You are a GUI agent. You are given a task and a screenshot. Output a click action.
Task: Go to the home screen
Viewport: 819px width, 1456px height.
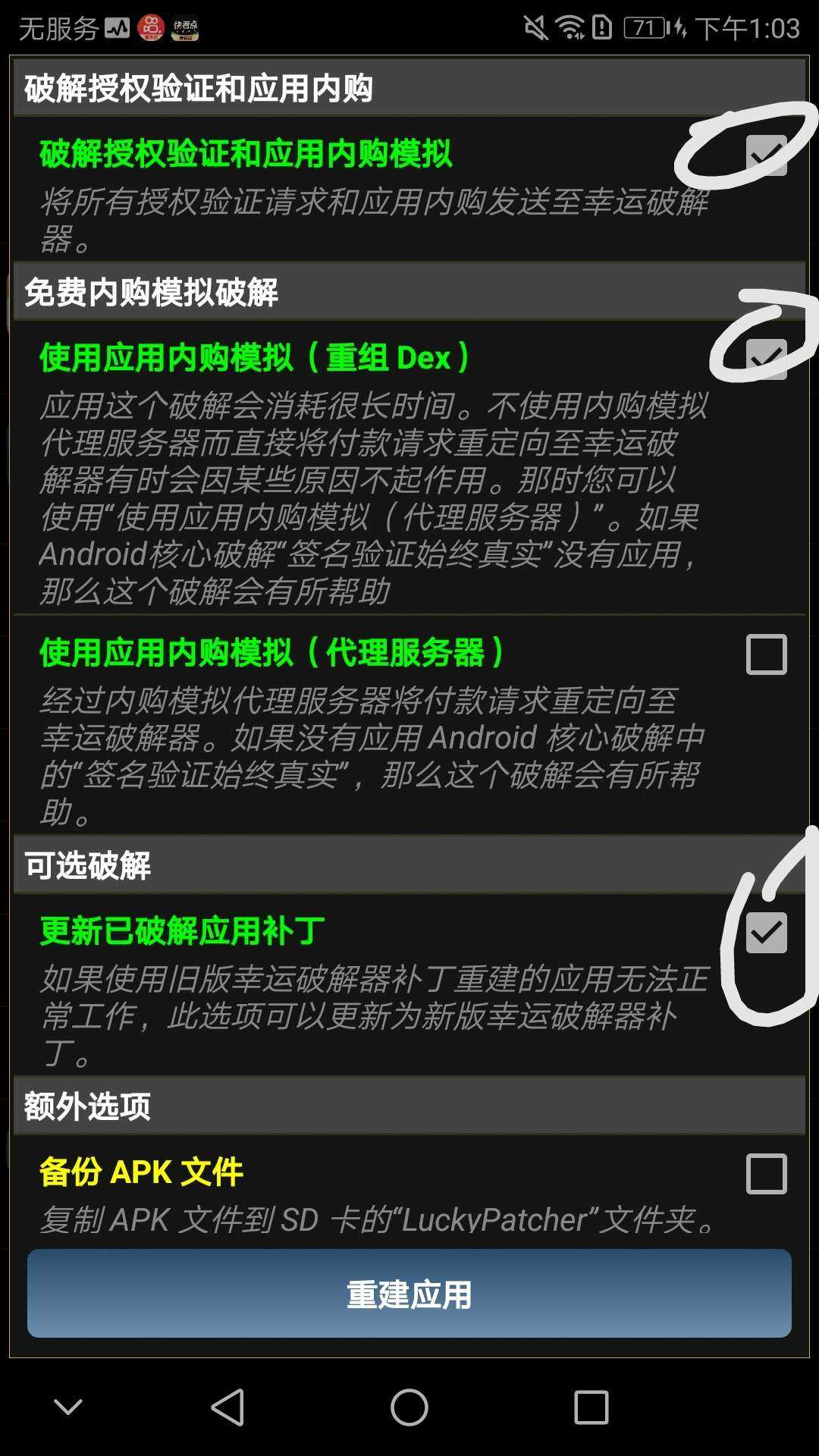[409, 1407]
